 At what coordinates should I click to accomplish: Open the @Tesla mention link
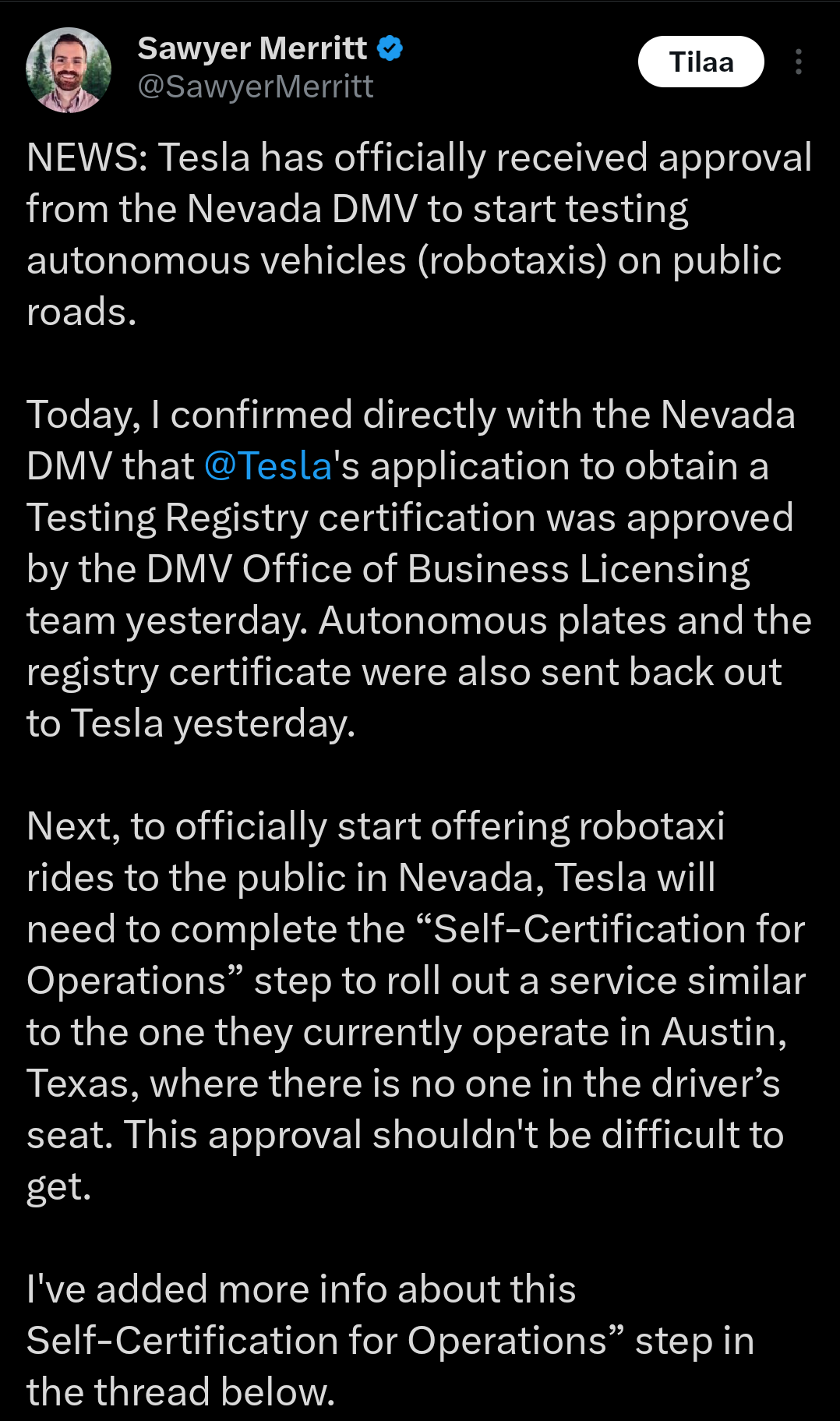click(x=268, y=466)
